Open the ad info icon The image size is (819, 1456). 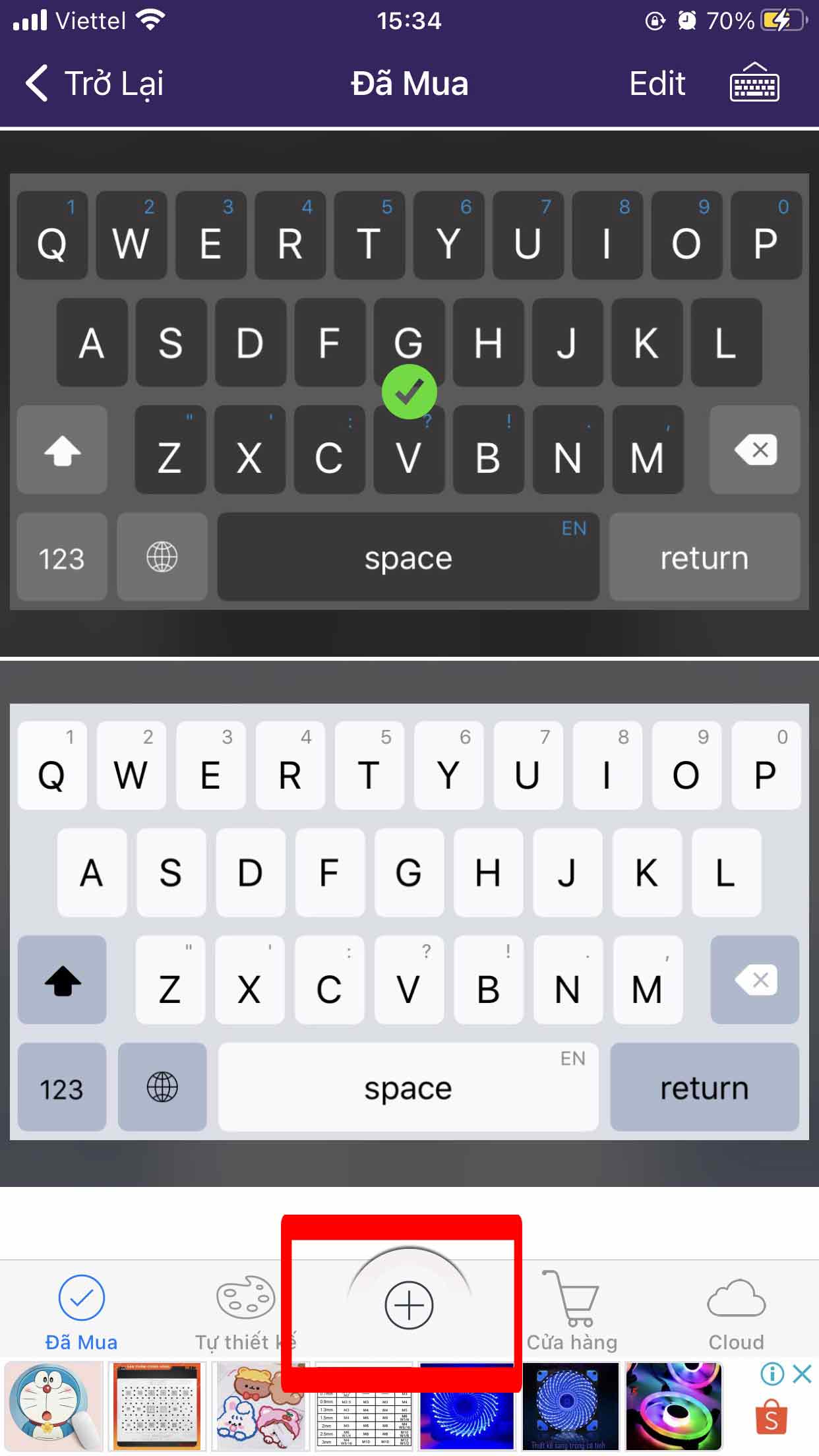tap(772, 1374)
